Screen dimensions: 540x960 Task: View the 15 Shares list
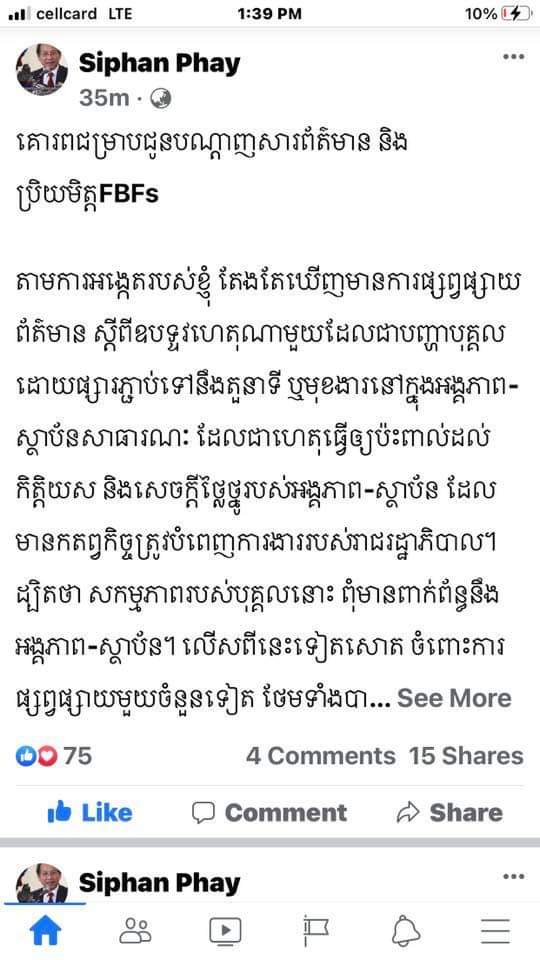[467, 756]
